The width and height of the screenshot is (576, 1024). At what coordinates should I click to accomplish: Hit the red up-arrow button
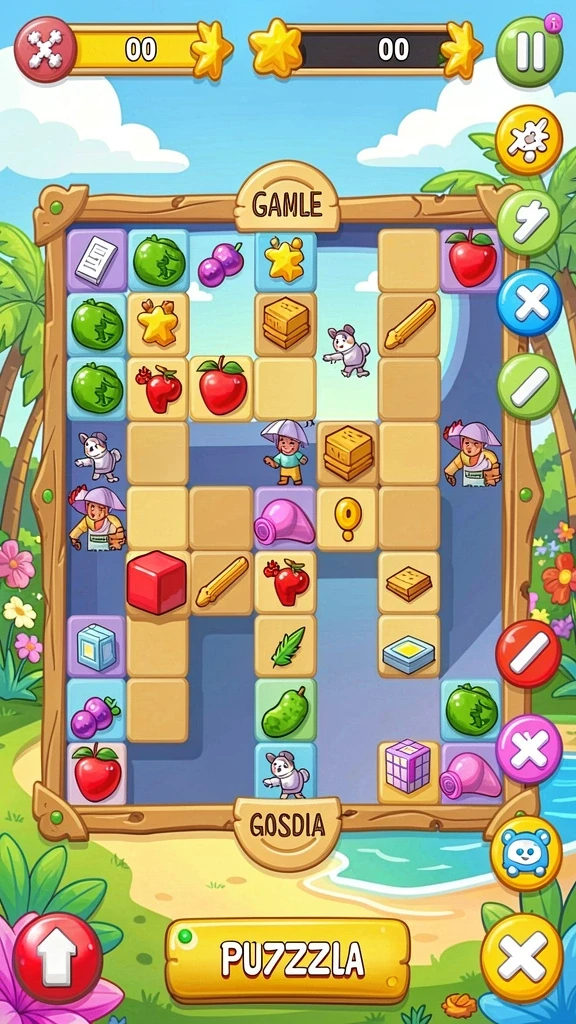pos(57,957)
